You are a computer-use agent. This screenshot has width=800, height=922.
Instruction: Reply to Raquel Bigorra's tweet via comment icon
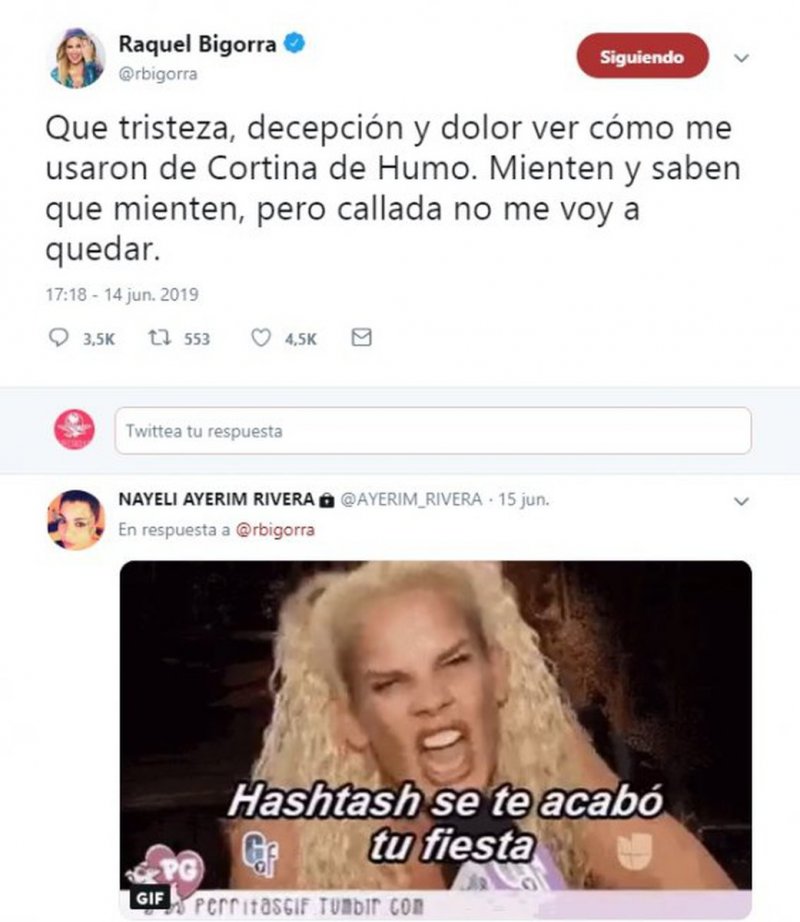point(59,339)
